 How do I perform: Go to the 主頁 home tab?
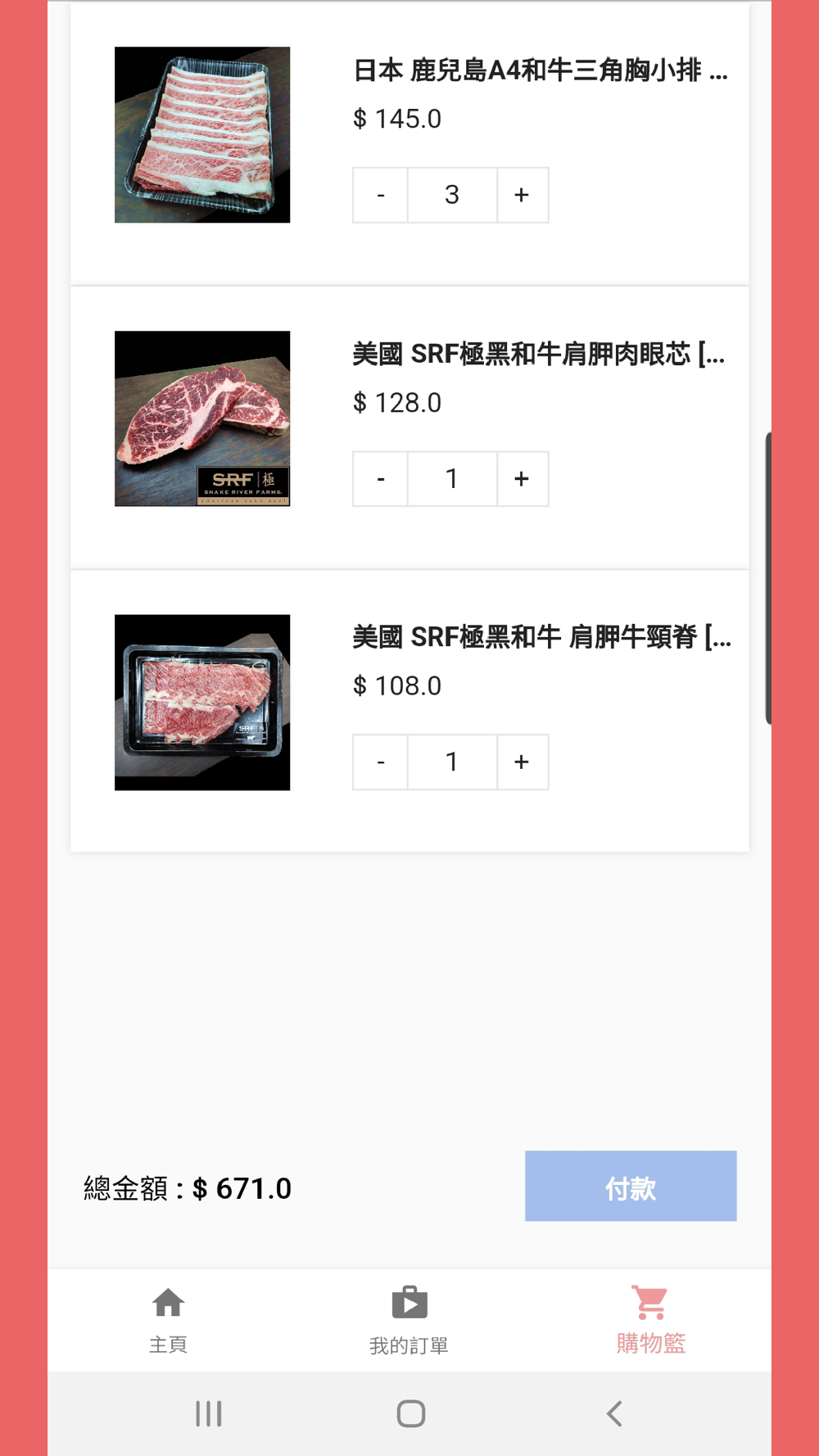(168, 1319)
